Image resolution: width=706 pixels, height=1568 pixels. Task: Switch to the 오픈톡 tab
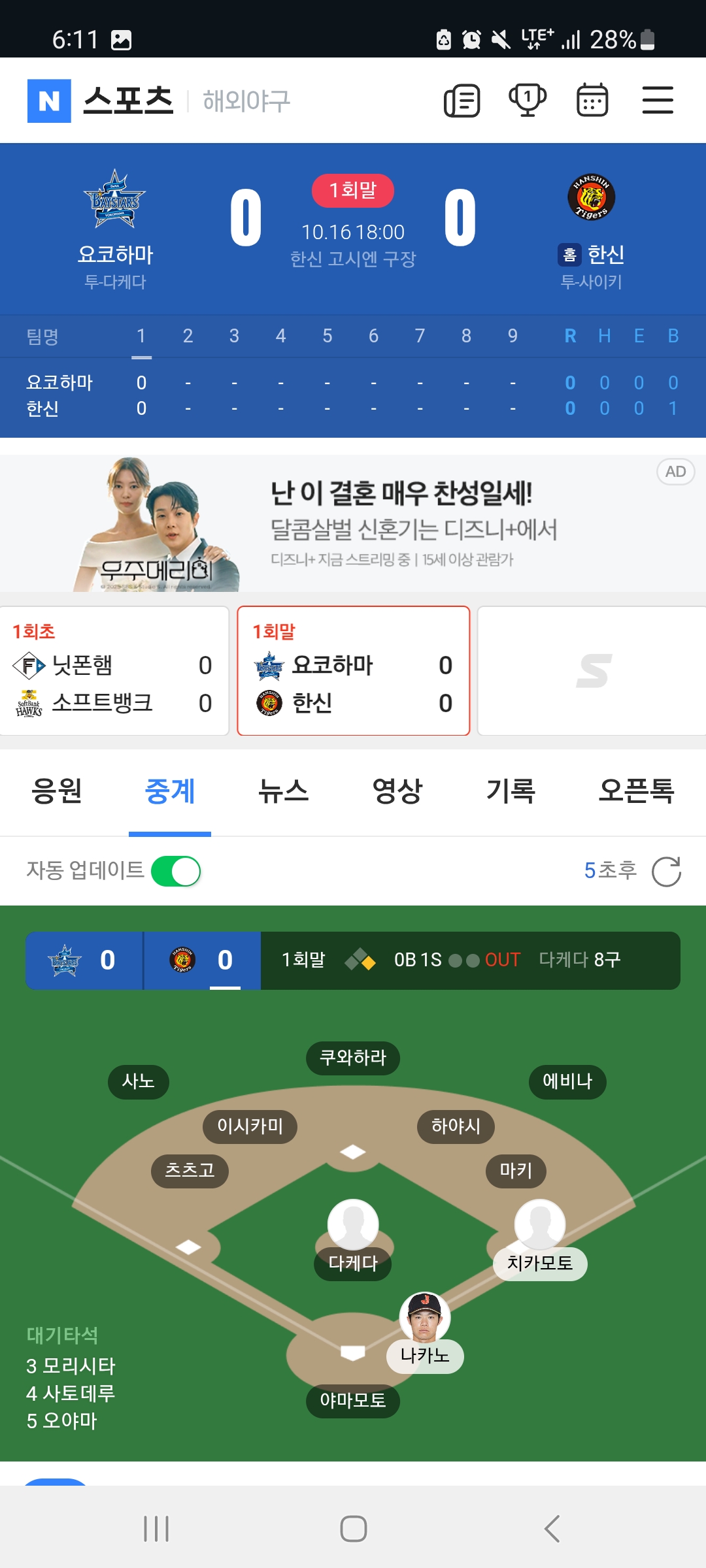[636, 791]
